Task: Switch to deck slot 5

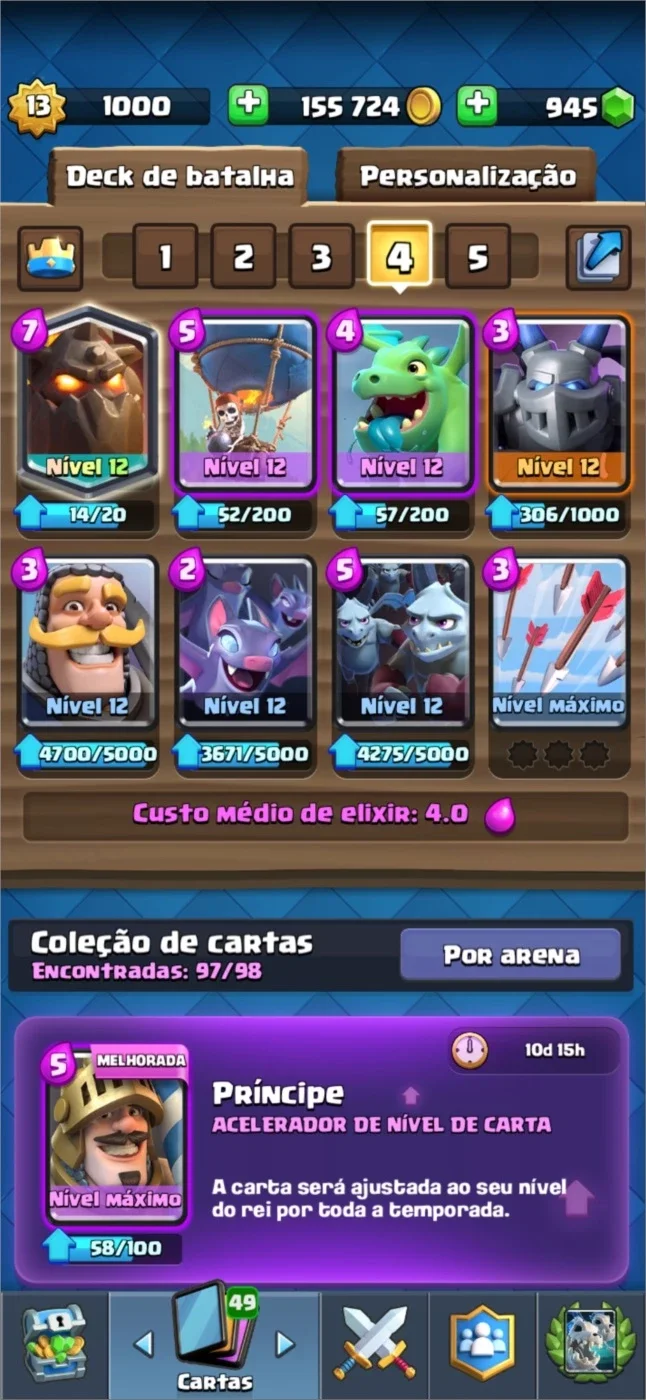Action: (478, 257)
